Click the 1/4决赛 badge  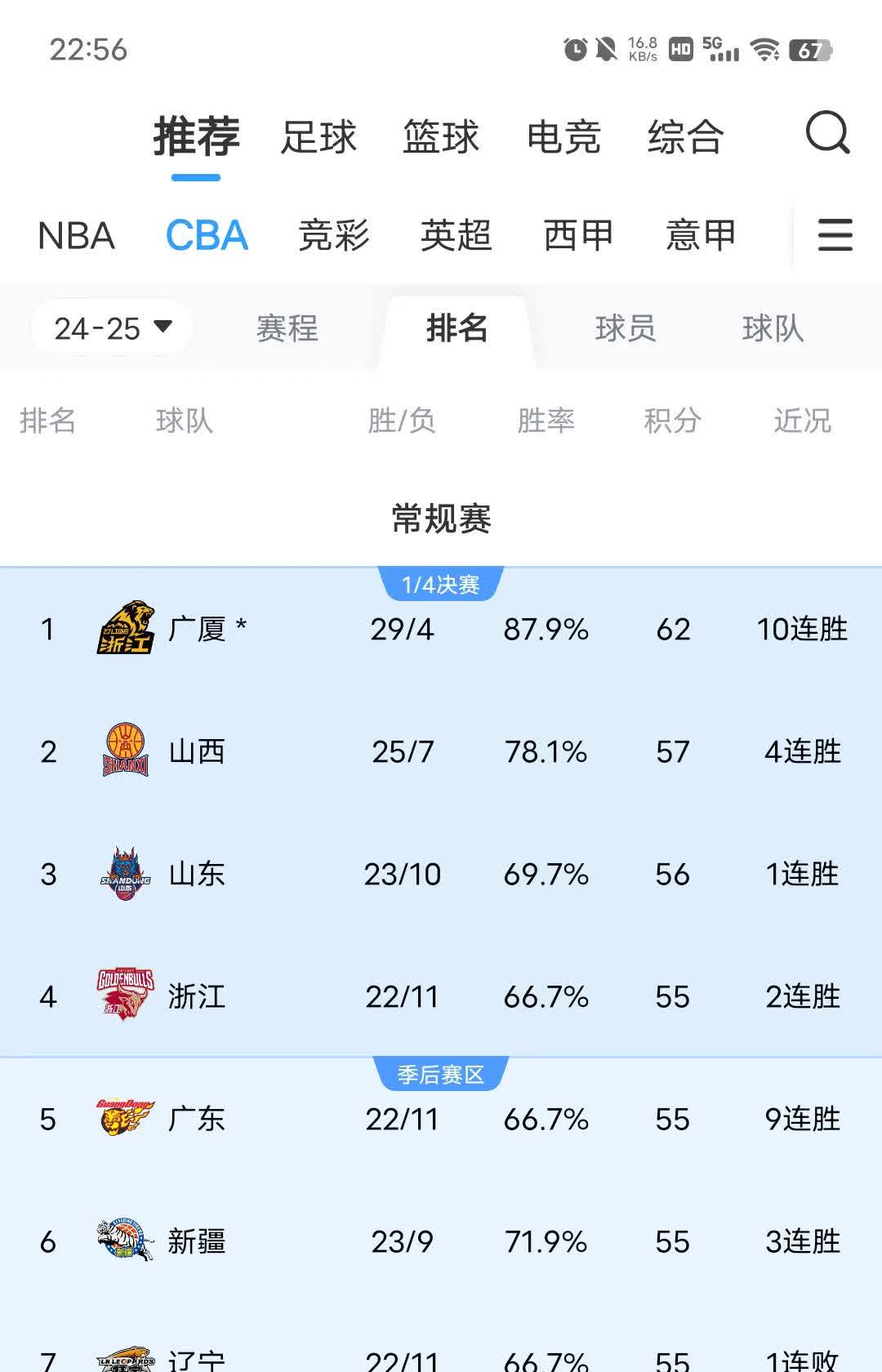442,583
